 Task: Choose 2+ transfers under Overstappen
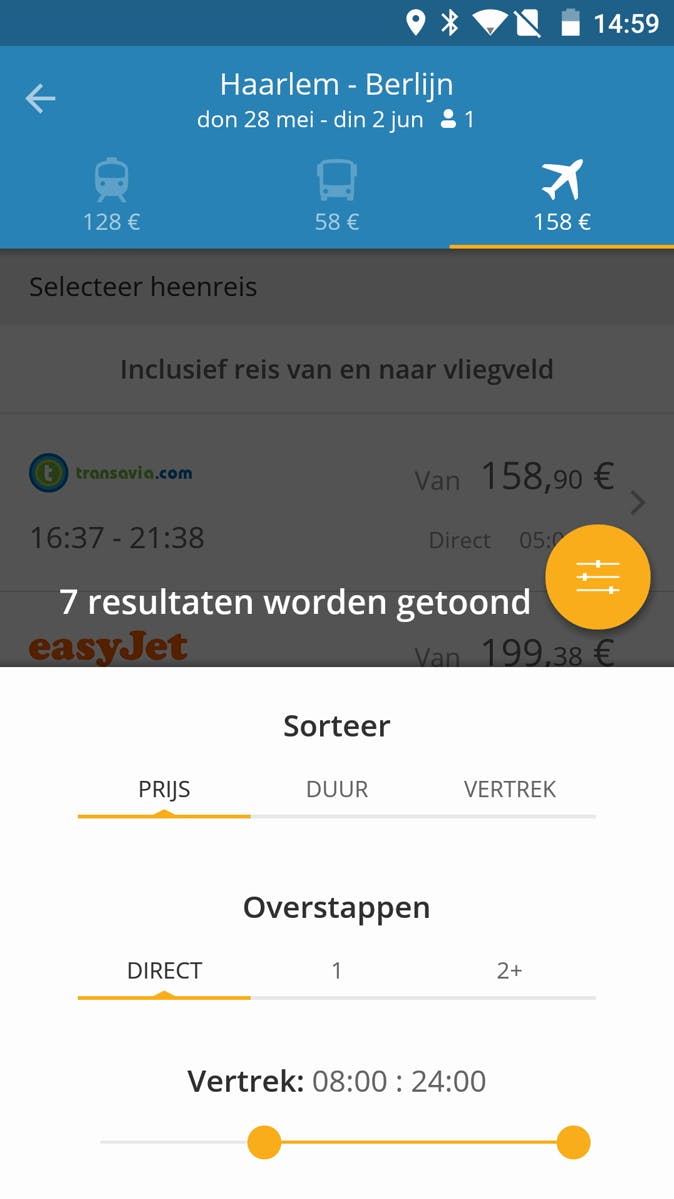[509, 970]
